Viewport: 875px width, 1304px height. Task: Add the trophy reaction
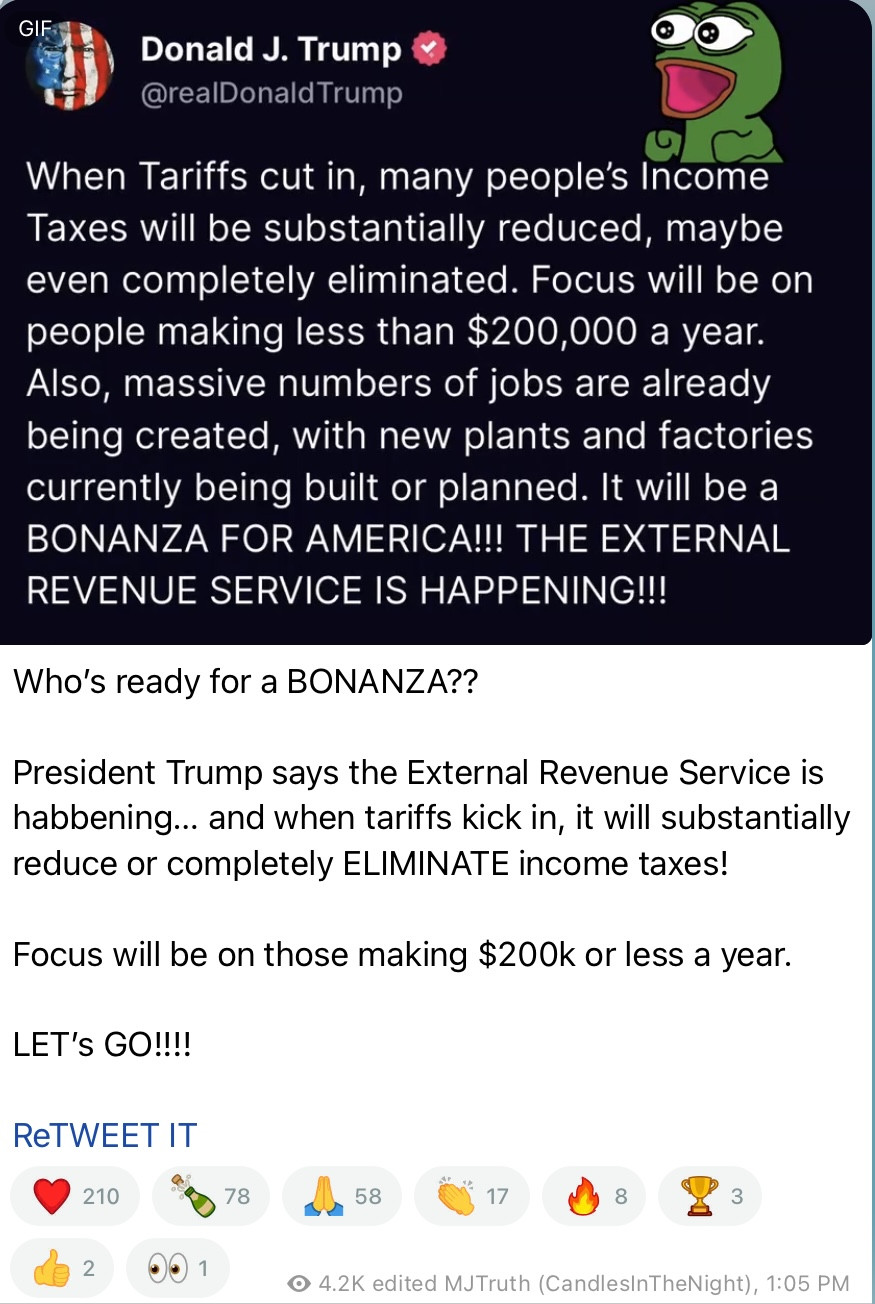point(709,1196)
